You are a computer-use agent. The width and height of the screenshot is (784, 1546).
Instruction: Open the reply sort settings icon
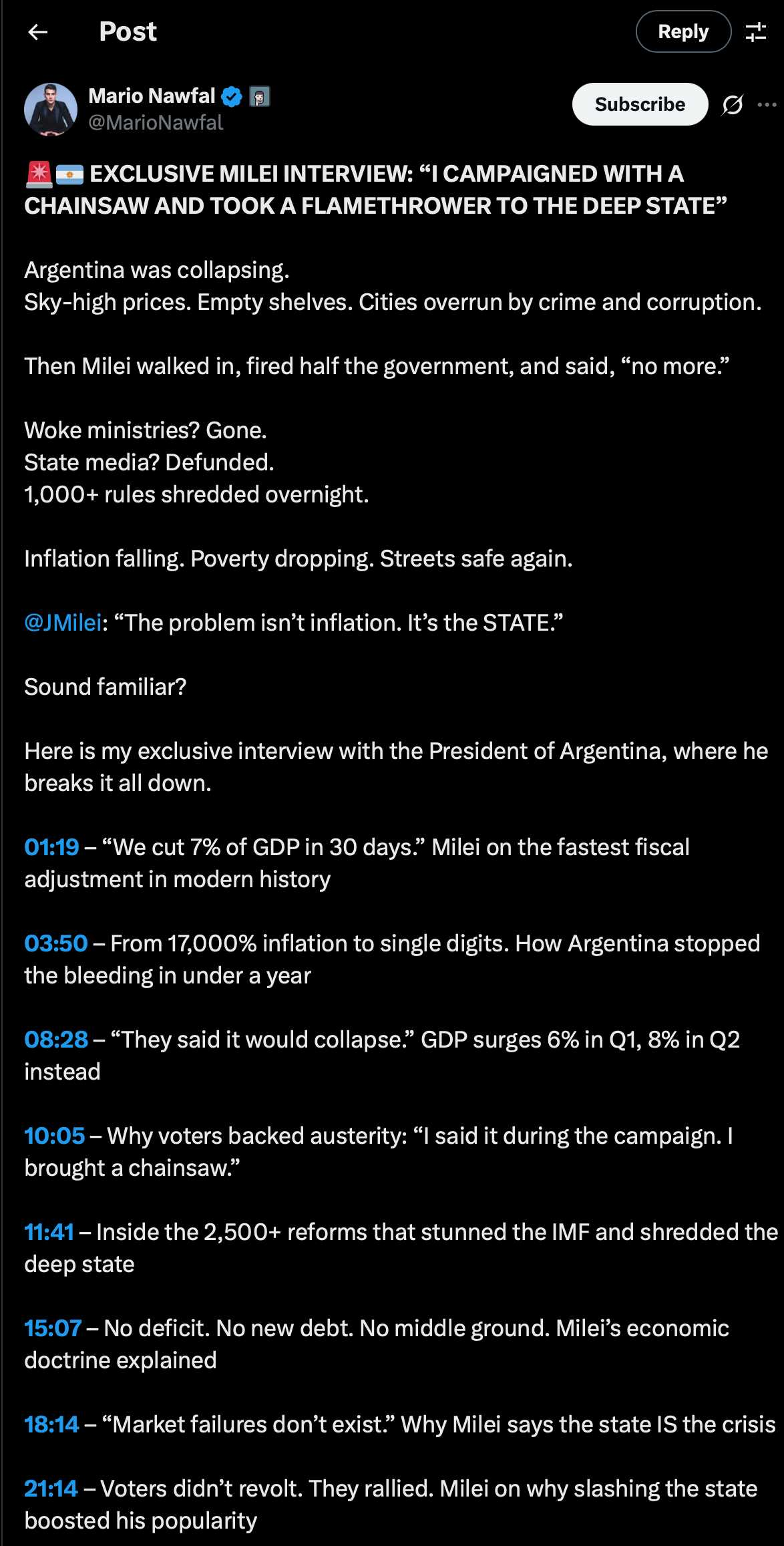pos(756,31)
